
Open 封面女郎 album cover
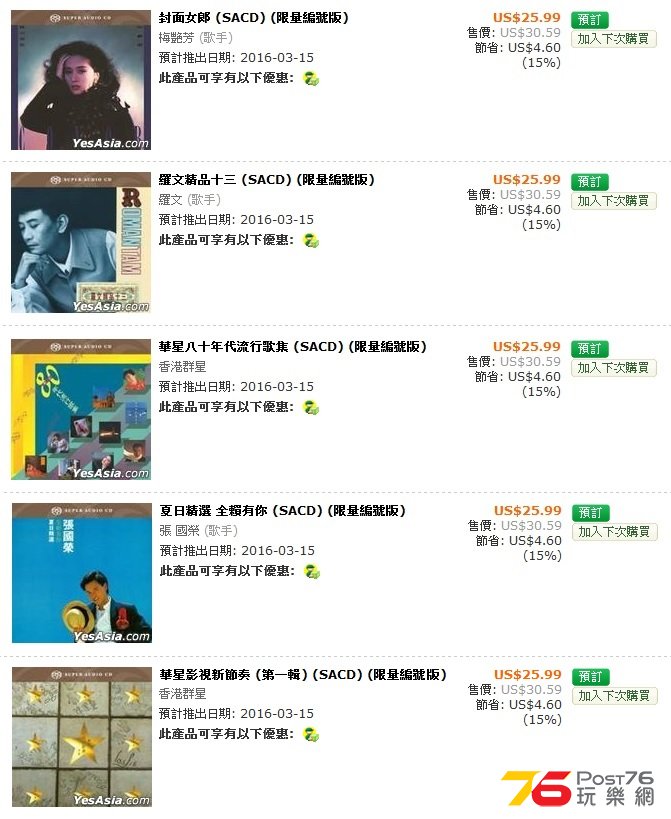[x=80, y=80]
